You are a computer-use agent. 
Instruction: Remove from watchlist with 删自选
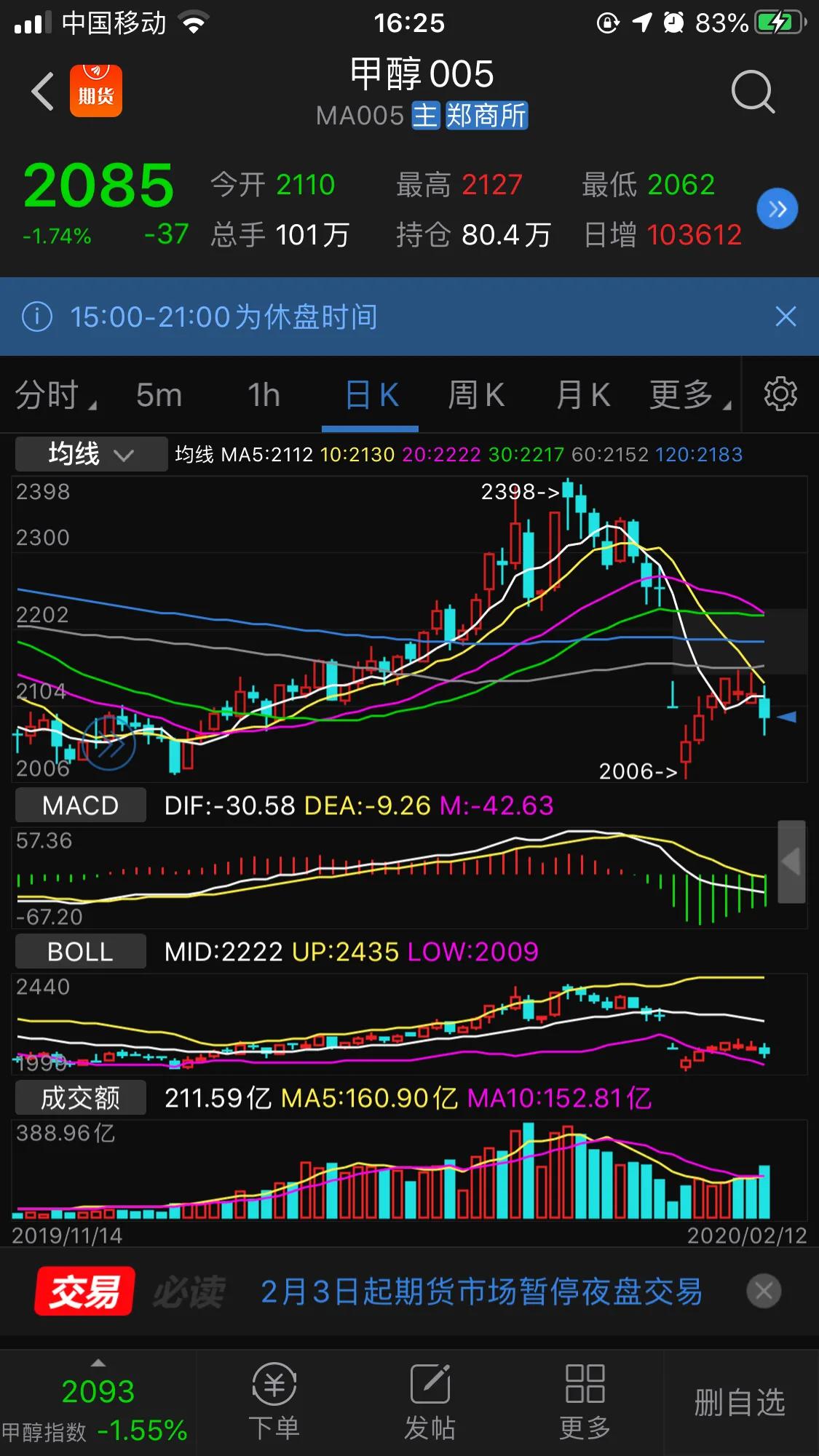tap(740, 1402)
